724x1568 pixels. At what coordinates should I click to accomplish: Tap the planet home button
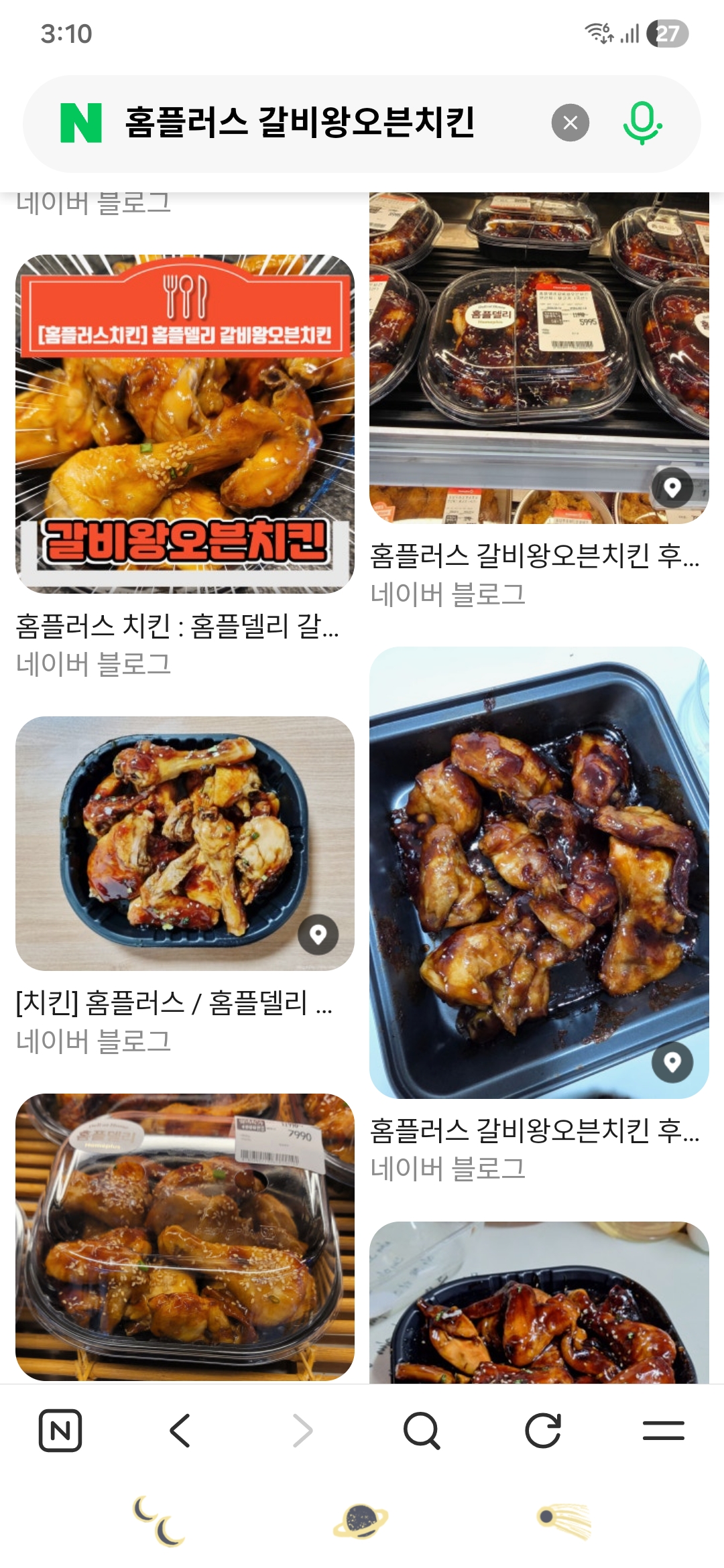(x=361, y=1521)
